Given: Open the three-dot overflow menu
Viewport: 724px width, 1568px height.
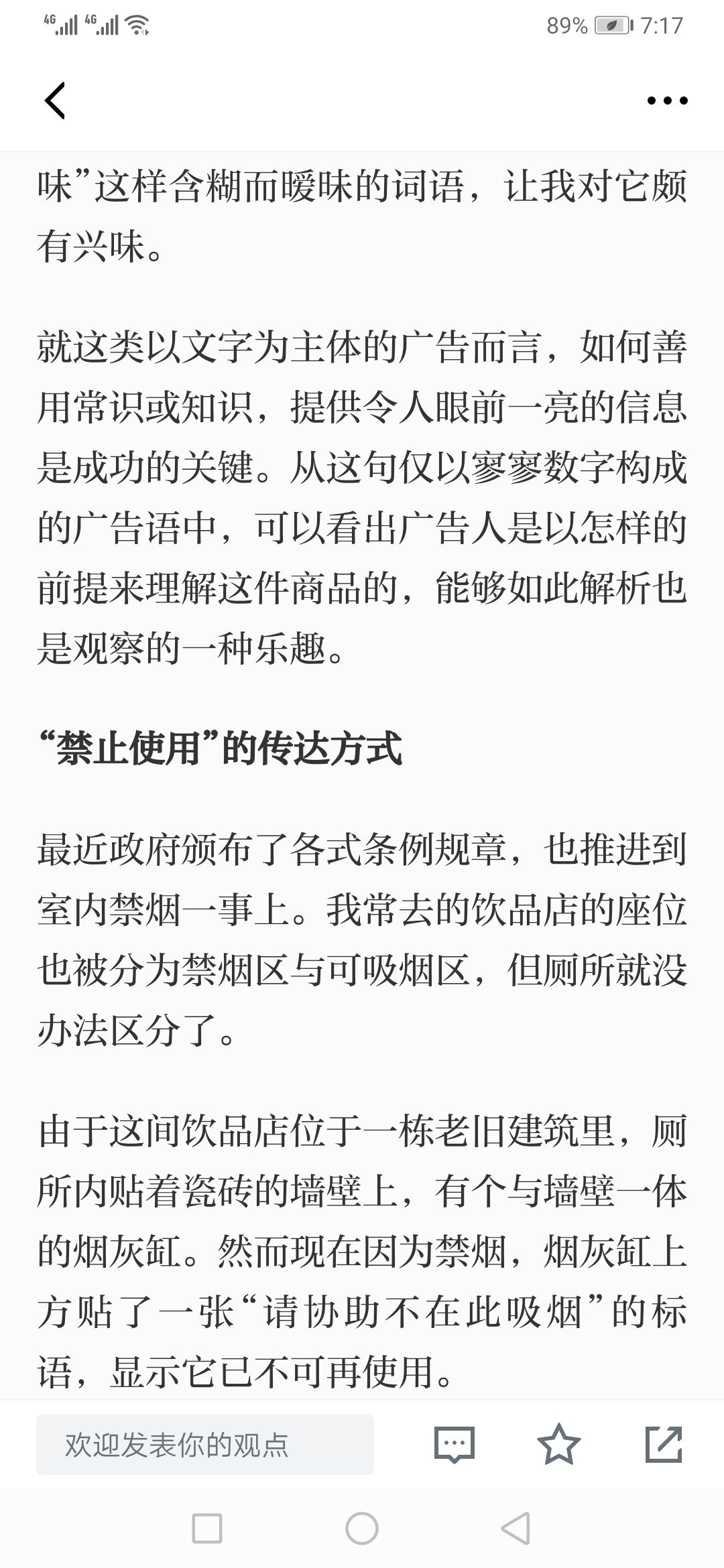Looking at the screenshot, I should click(x=667, y=101).
